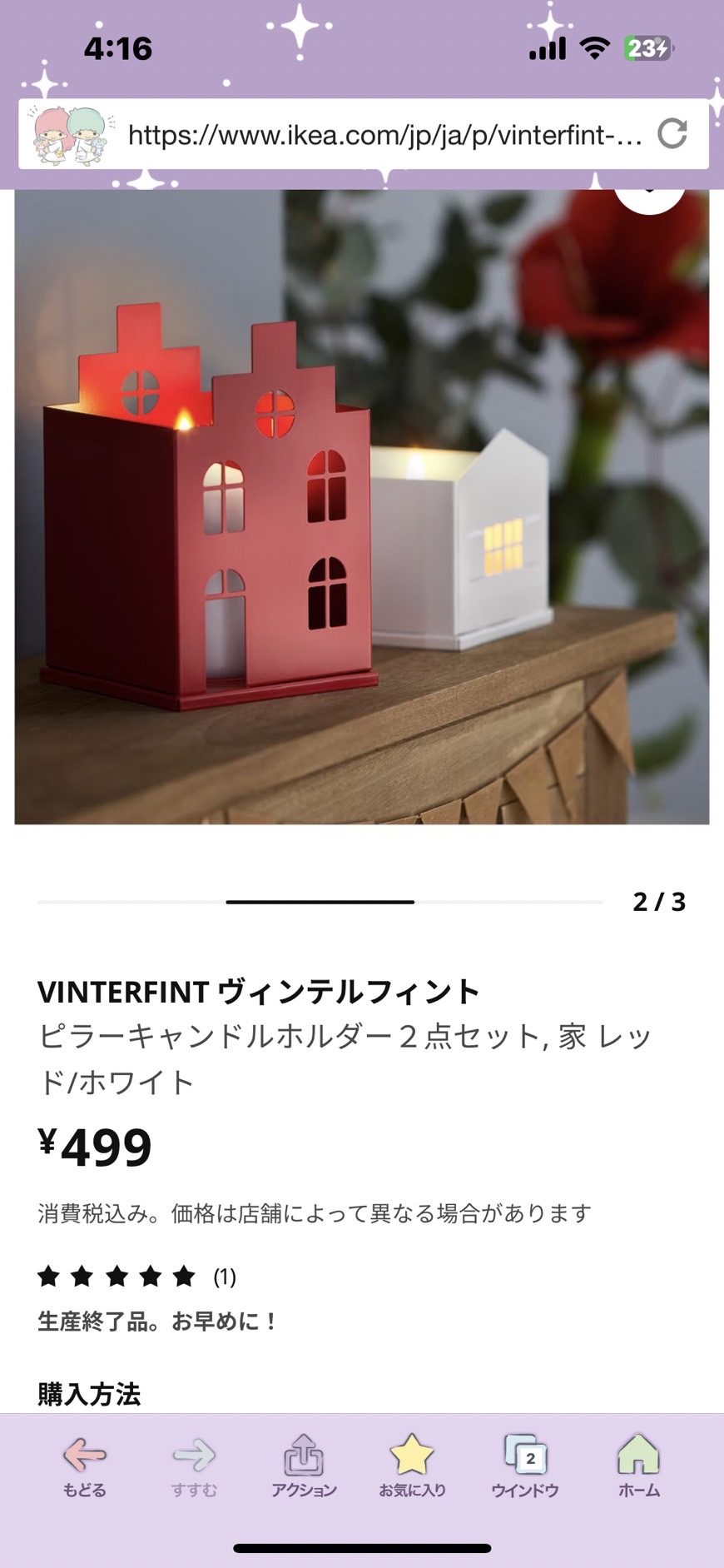Open the アクション share menu
The height and width of the screenshot is (1568, 724).
[304, 1466]
